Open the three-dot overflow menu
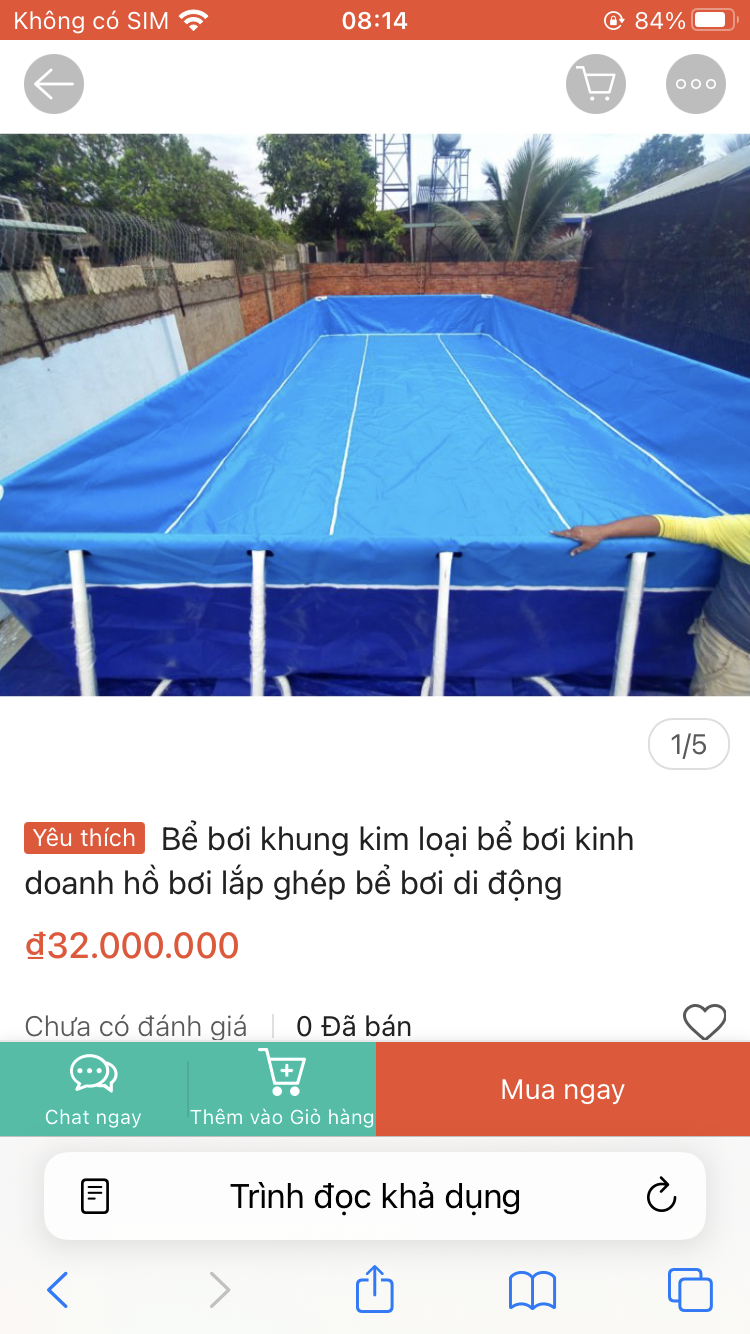This screenshot has width=750, height=1334. (696, 84)
